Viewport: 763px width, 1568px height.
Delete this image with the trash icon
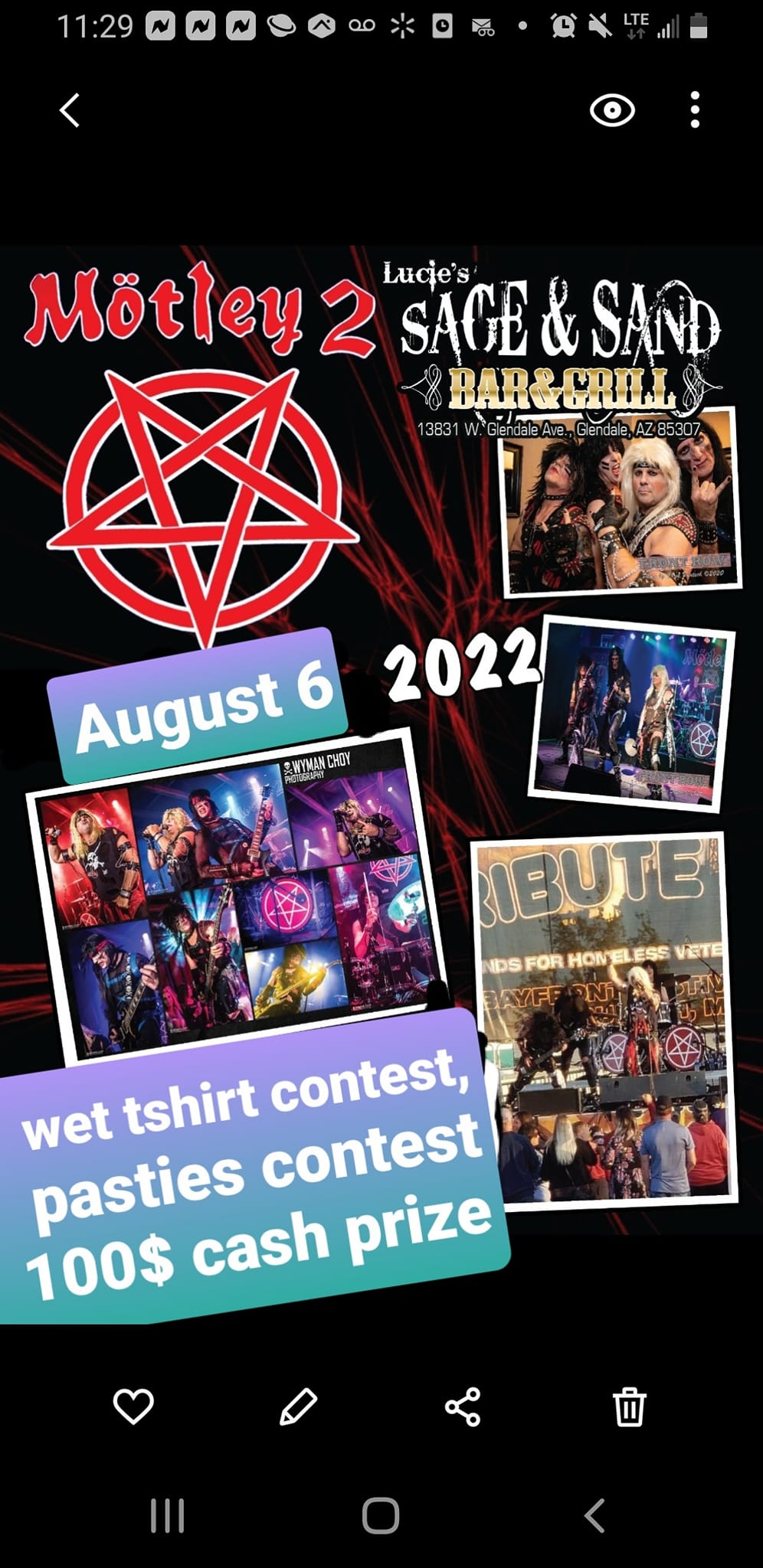coord(629,1406)
